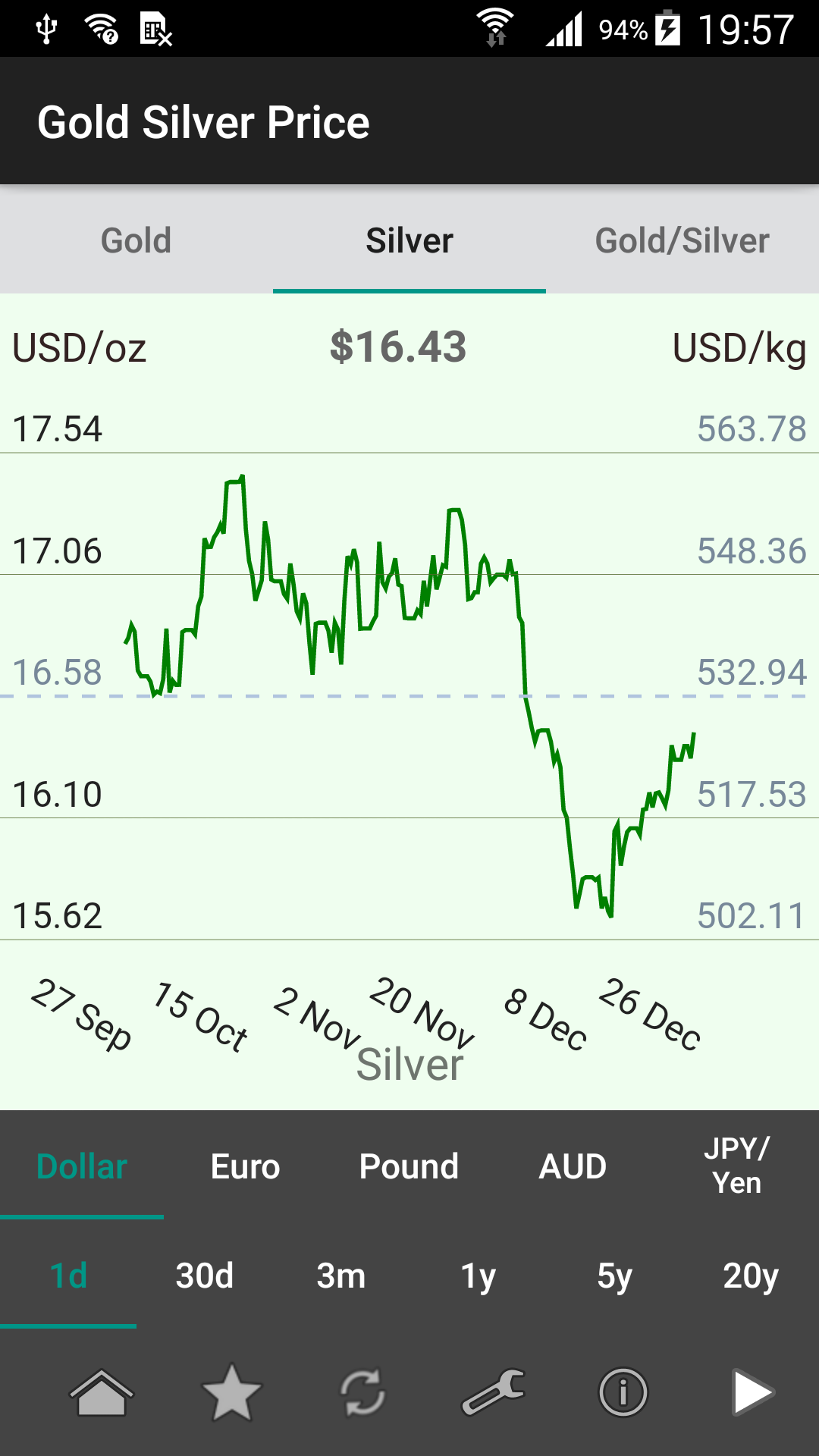Choose JPY/Yen currency
This screenshot has width=819, height=1456.
pyautogui.click(x=737, y=1166)
